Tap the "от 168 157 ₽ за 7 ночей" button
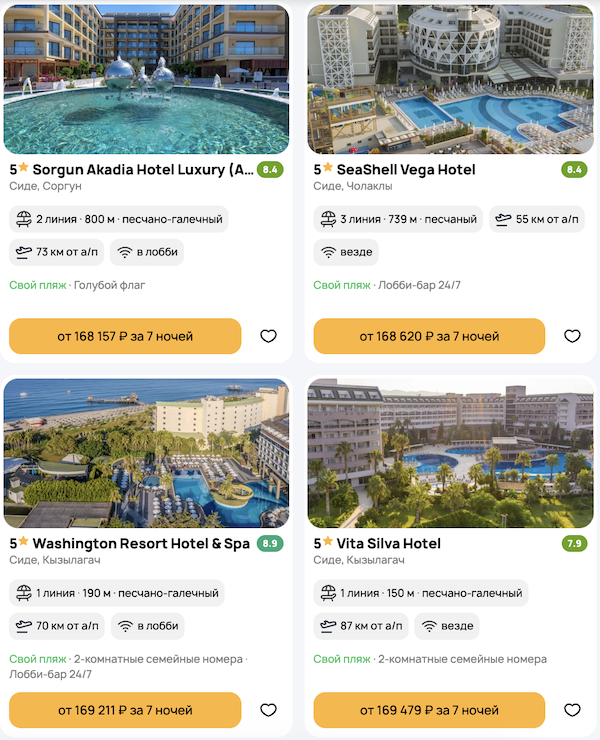Viewport: 600px width, 740px height. point(125,336)
